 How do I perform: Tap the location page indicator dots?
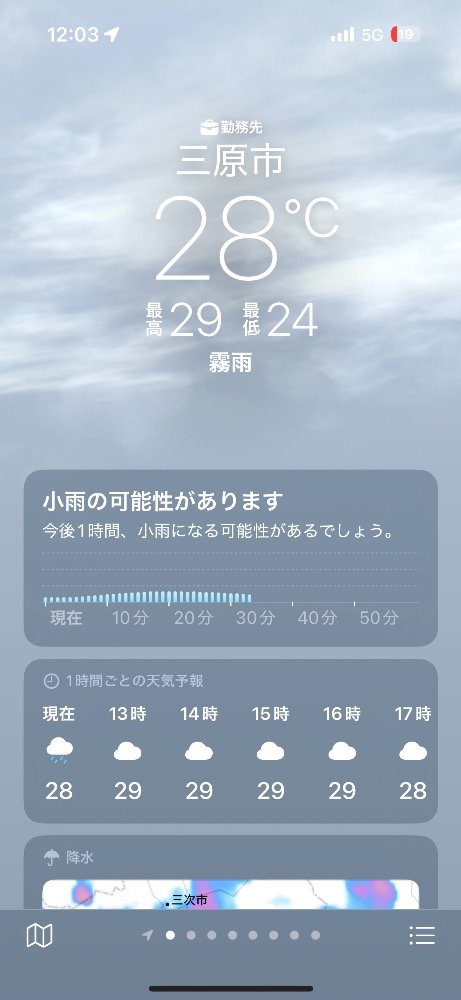pos(231,936)
